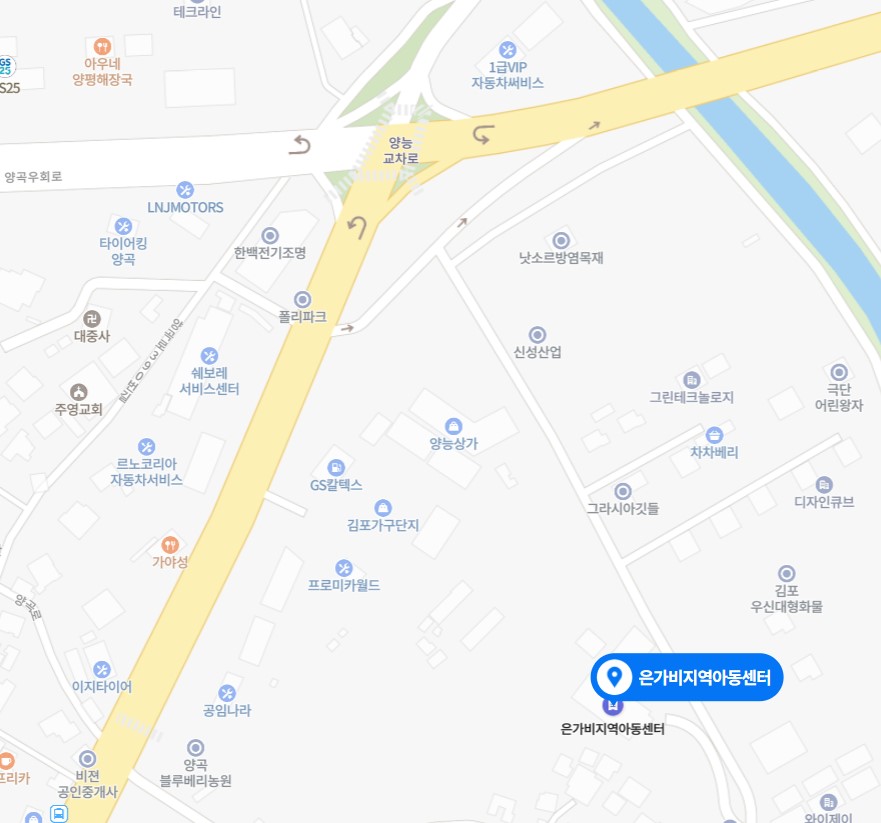Tap the 프로미카월드 marker
The image size is (881, 823).
click(x=344, y=568)
